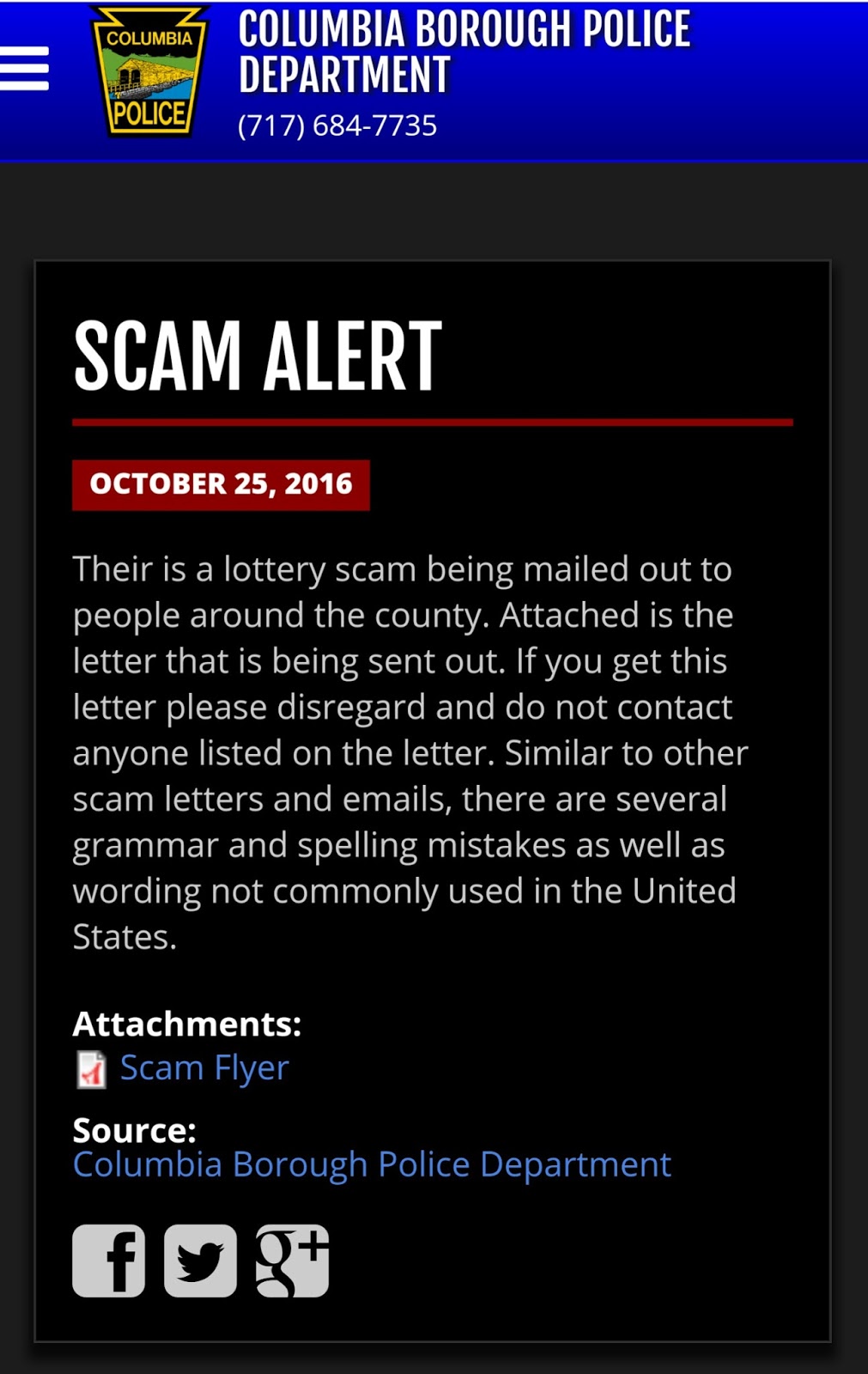The width and height of the screenshot is (868, 1374).
Task: Open the hamburger navigation menu
Action: [24, 69]
